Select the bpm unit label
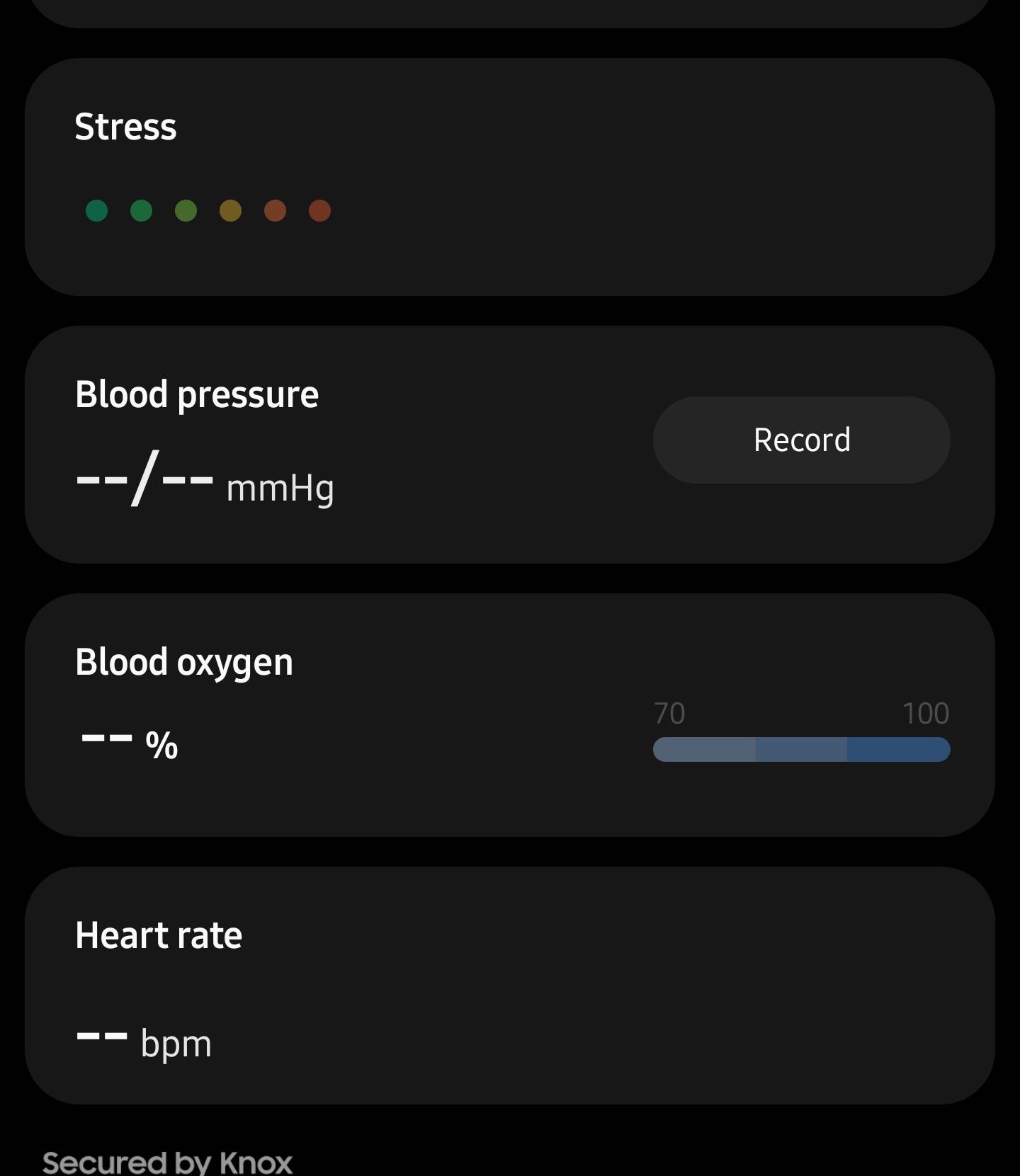 pos(176,1042)
